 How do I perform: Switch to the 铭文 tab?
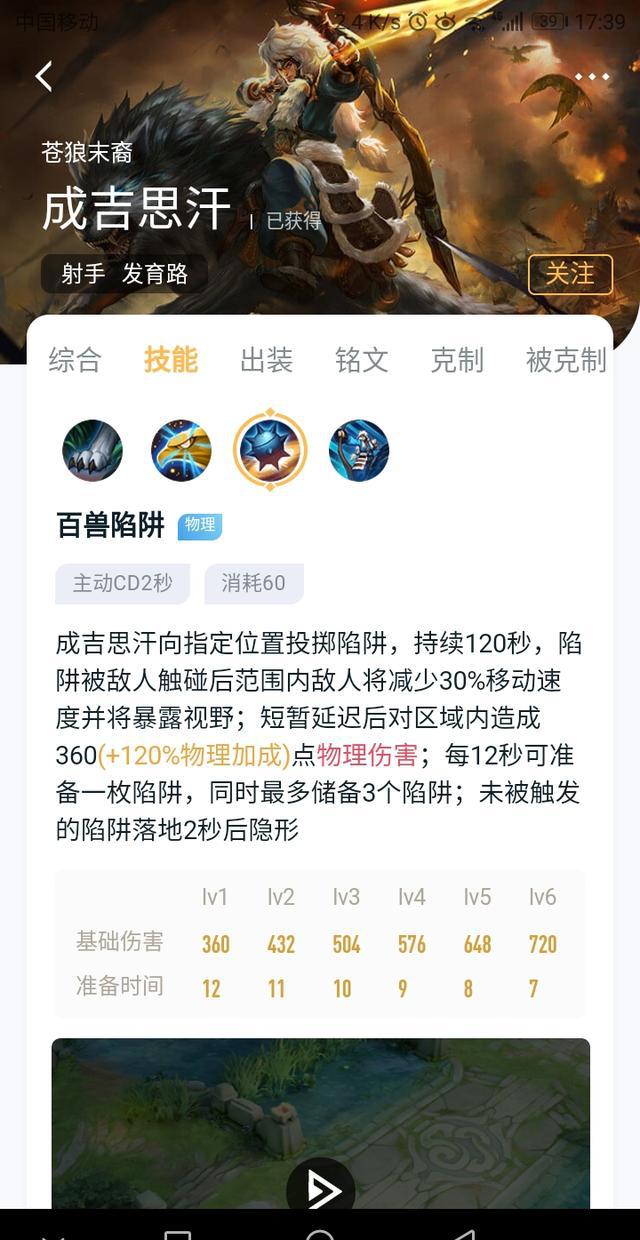click(361, 360)
